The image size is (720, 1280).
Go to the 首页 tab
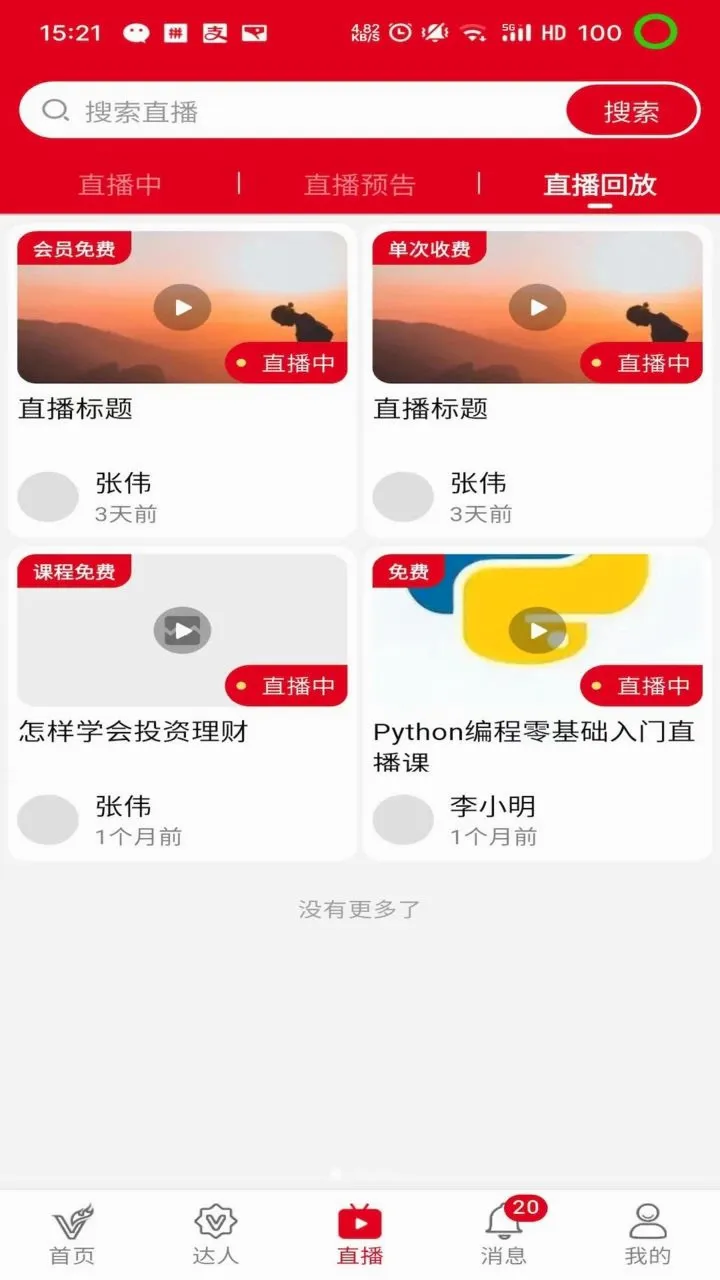(x=72, y=1234)
